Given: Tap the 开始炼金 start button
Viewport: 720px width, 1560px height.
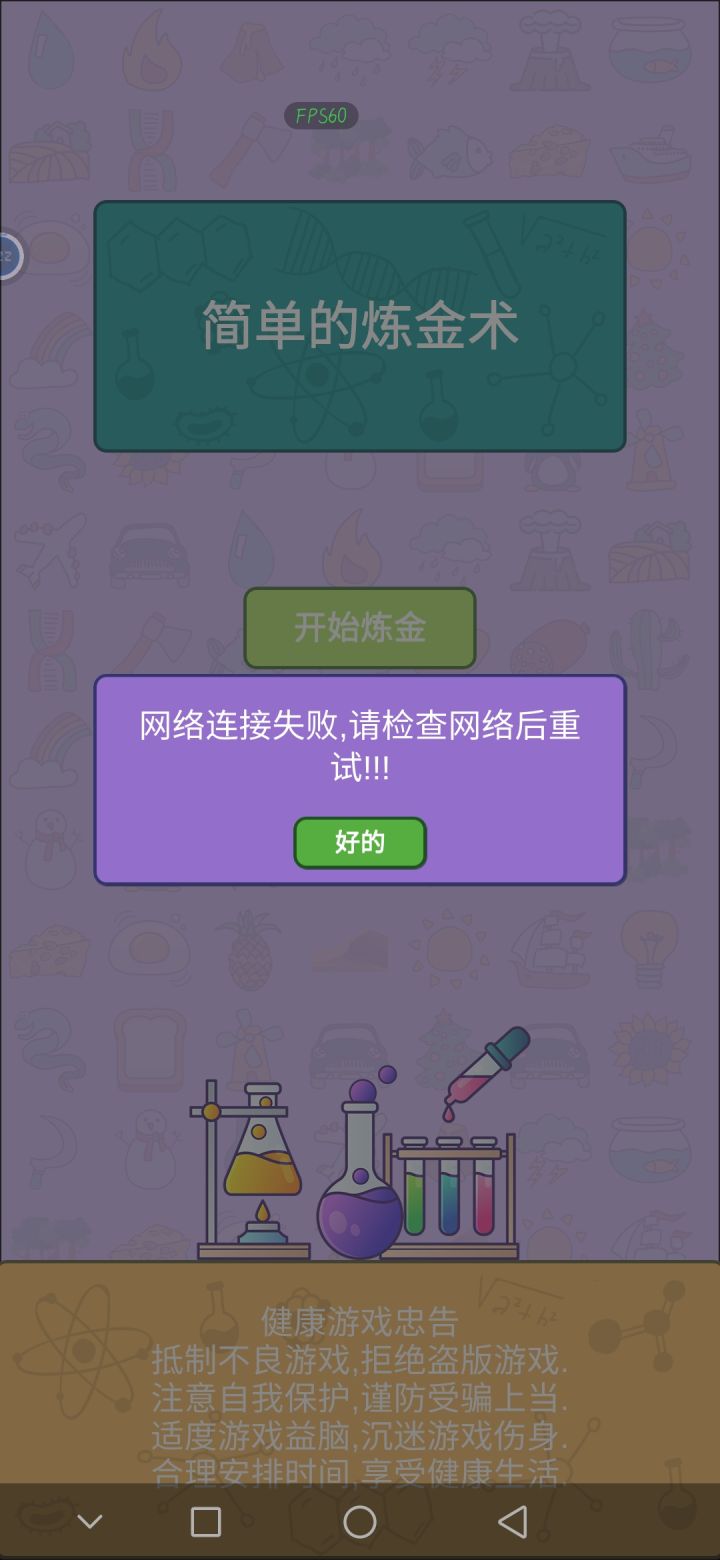Looking at the screenshot, I should click(x=360, y=628).
